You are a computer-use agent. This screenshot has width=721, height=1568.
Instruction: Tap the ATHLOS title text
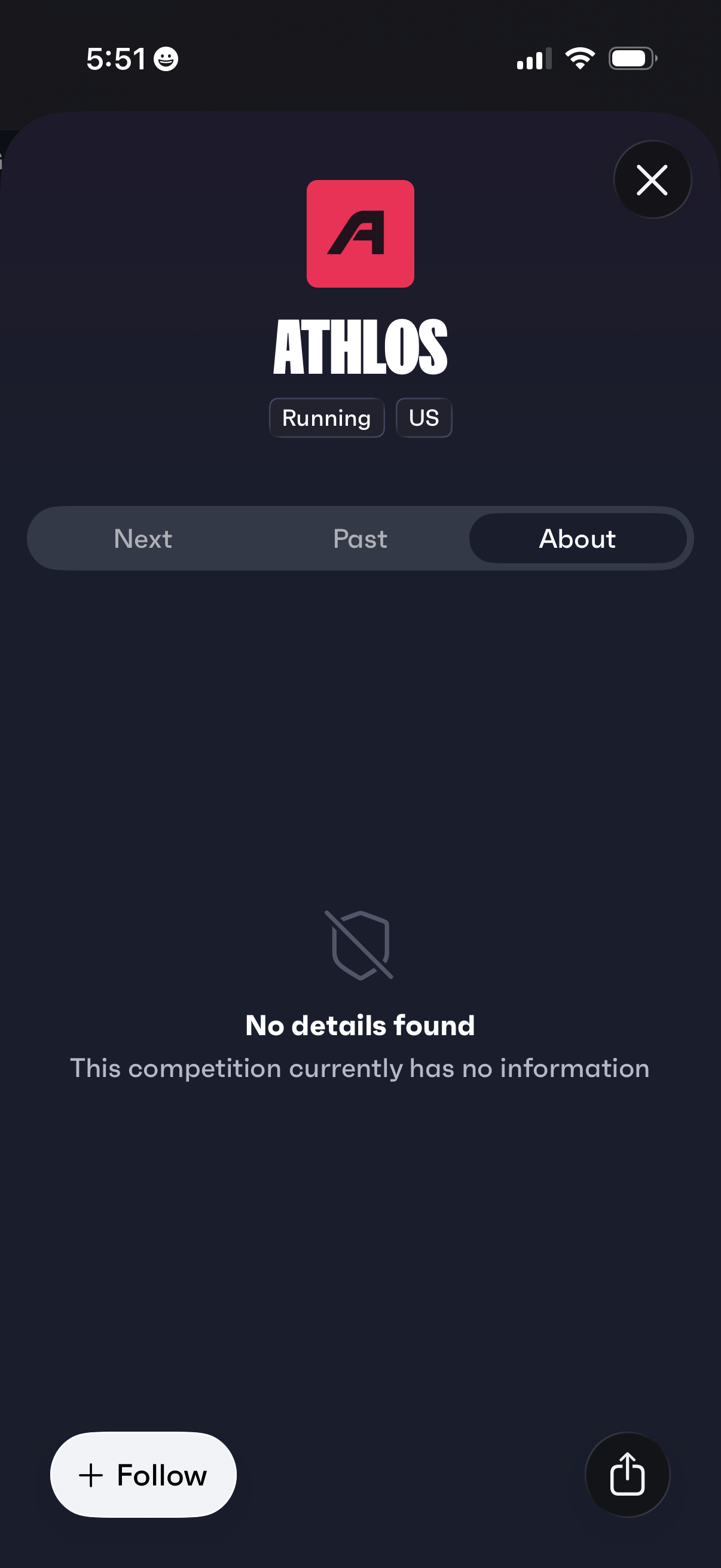pyautogui.click(x=360, y=346)
